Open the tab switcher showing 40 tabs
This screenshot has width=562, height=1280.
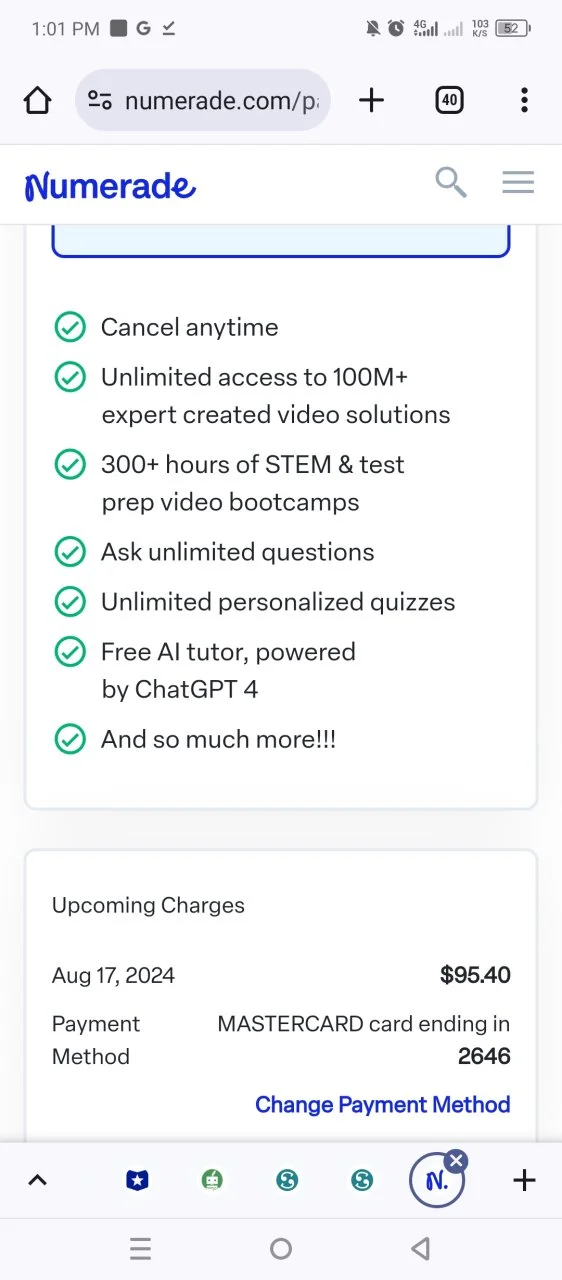[449, 100]
